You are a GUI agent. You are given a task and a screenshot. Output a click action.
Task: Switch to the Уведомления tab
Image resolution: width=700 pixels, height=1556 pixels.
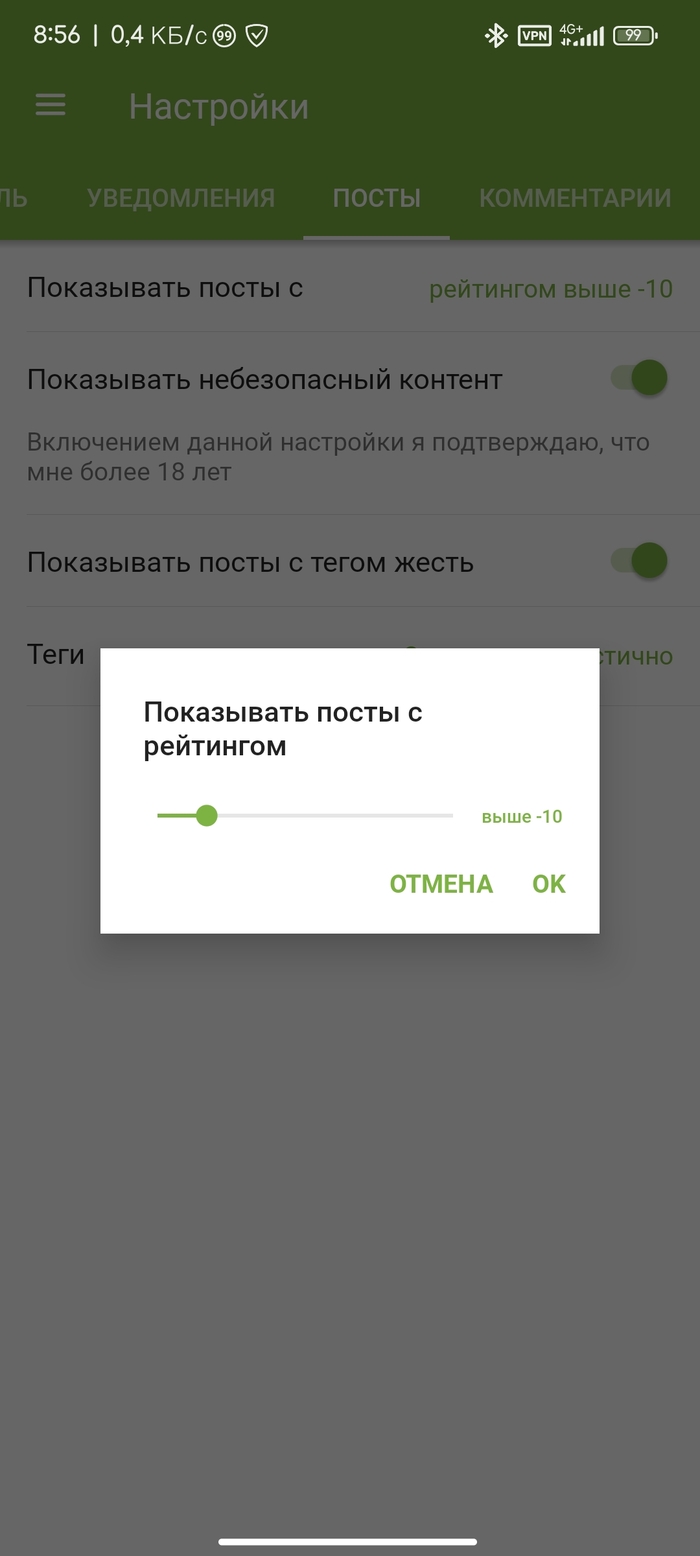(180, 198)
